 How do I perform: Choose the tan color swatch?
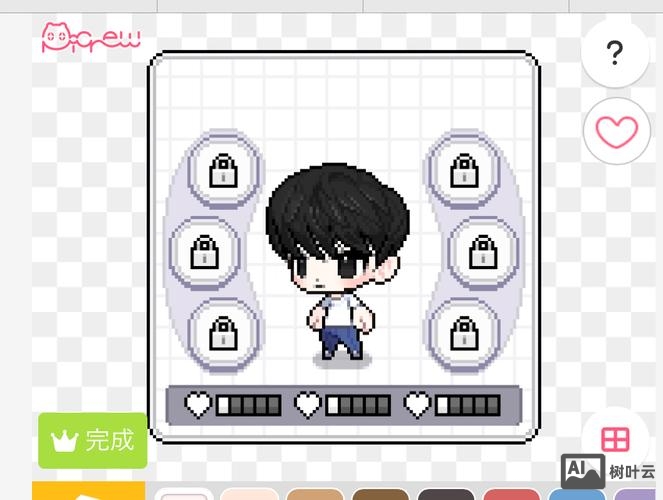tap(315, 494)
